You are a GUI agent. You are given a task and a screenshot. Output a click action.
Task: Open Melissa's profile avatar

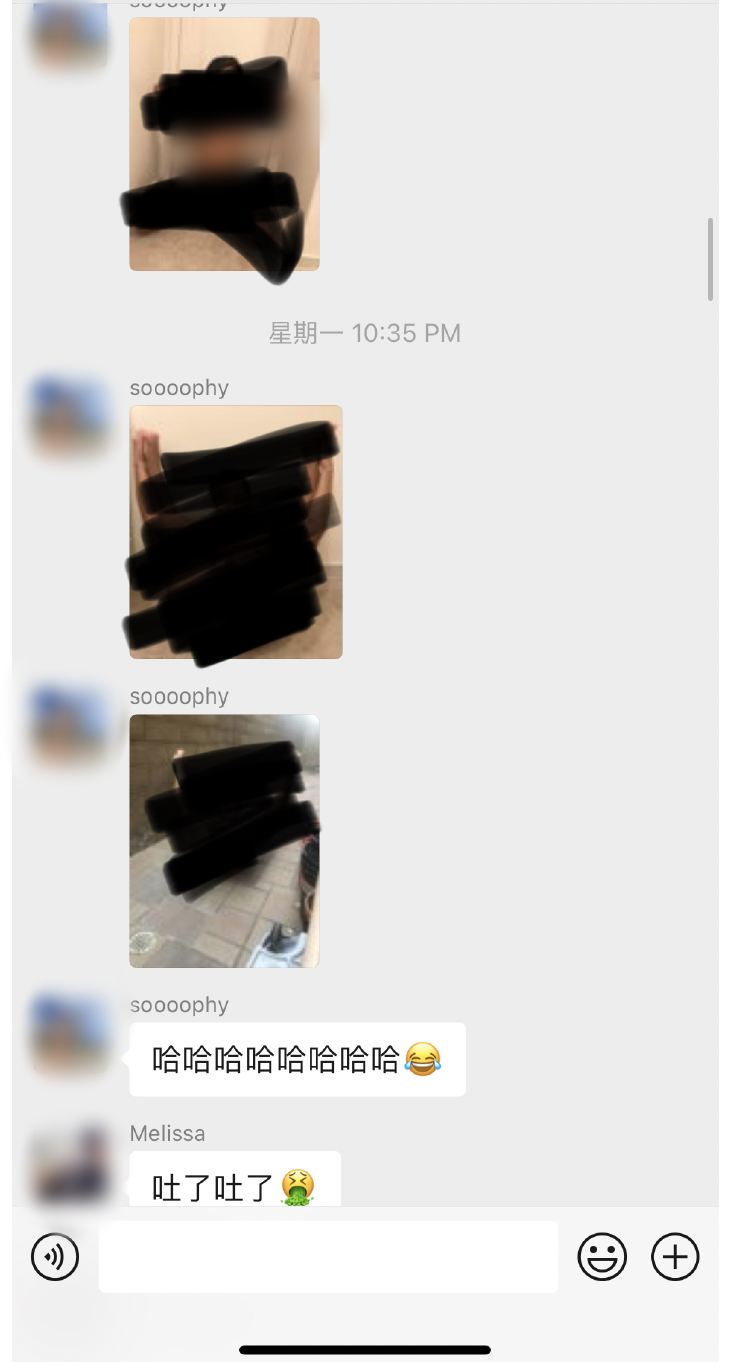click(69, 1165)
